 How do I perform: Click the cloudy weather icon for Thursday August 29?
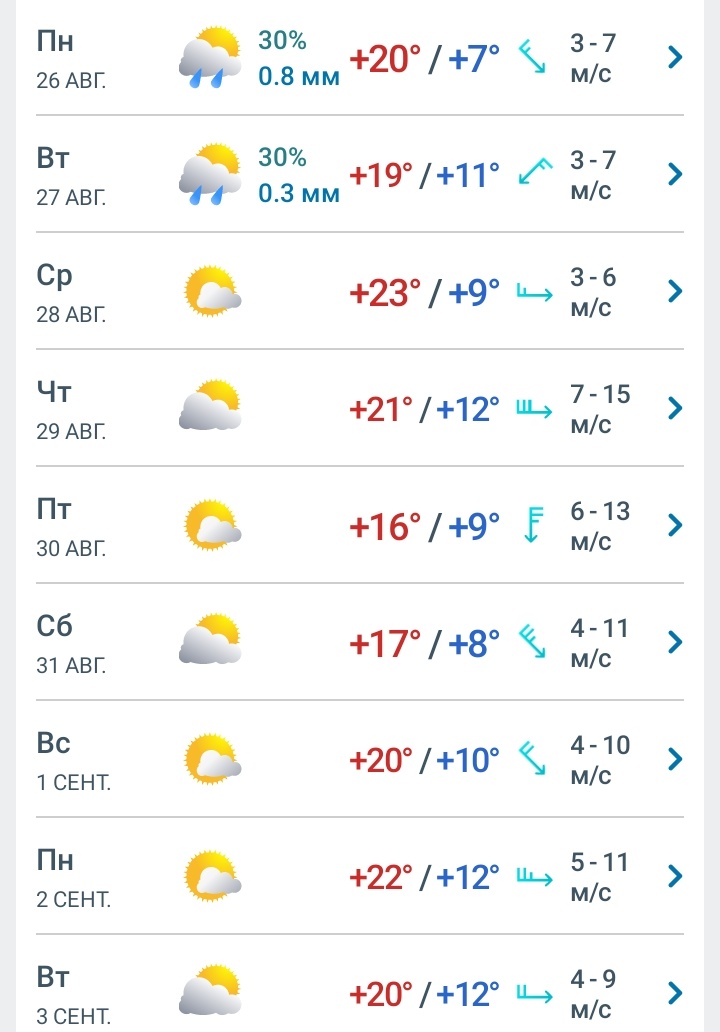click(210, 406)
